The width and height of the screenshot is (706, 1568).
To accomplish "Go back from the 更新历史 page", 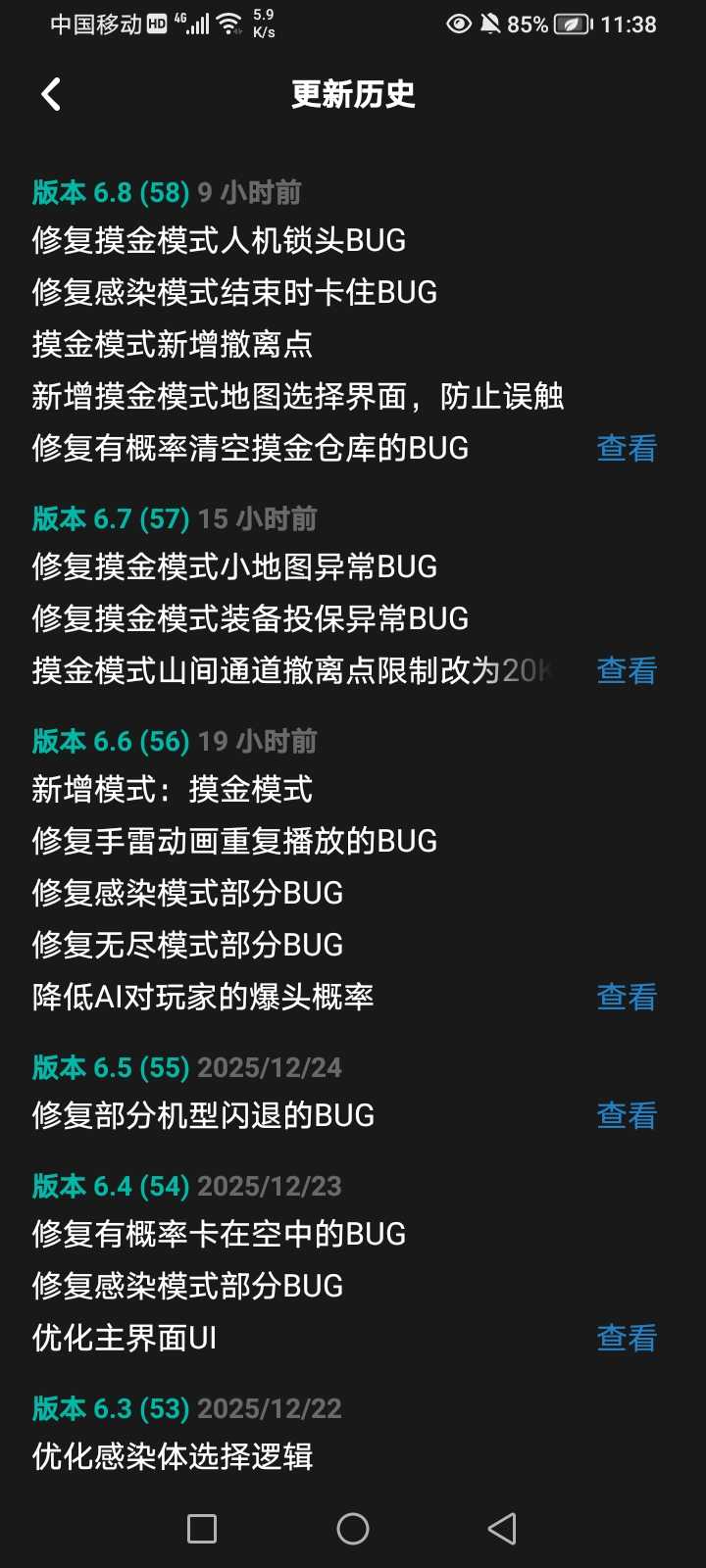I will click(x=52, y=95).
